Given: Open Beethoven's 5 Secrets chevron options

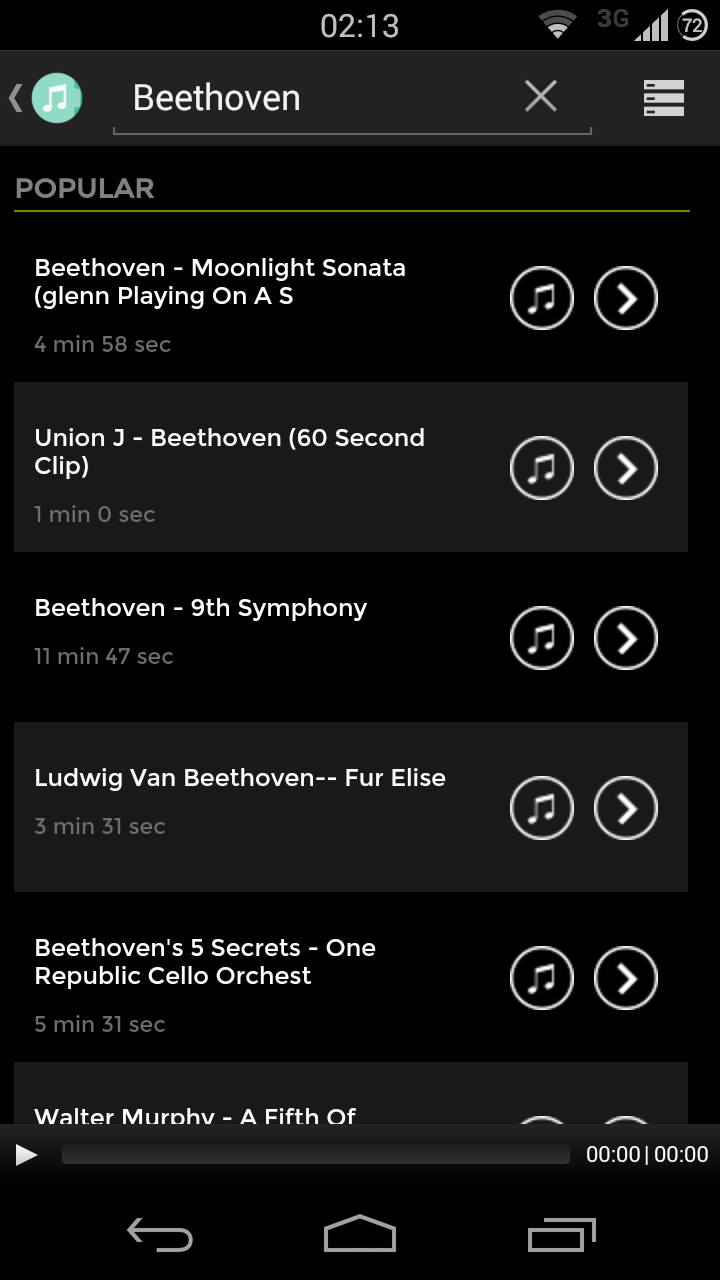Looking at the screenshot, I should coord(625,978).
